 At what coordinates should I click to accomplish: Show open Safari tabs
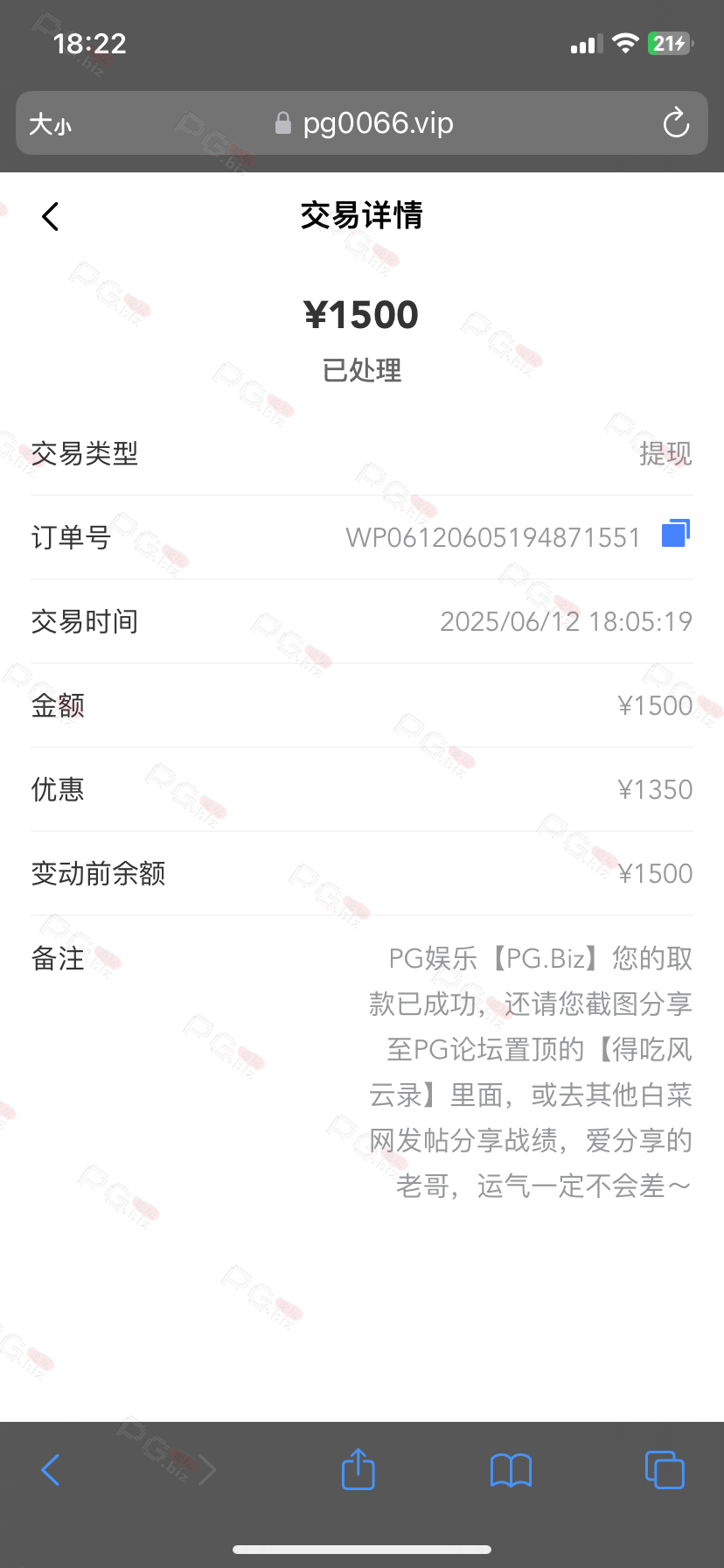(665, 1469)
